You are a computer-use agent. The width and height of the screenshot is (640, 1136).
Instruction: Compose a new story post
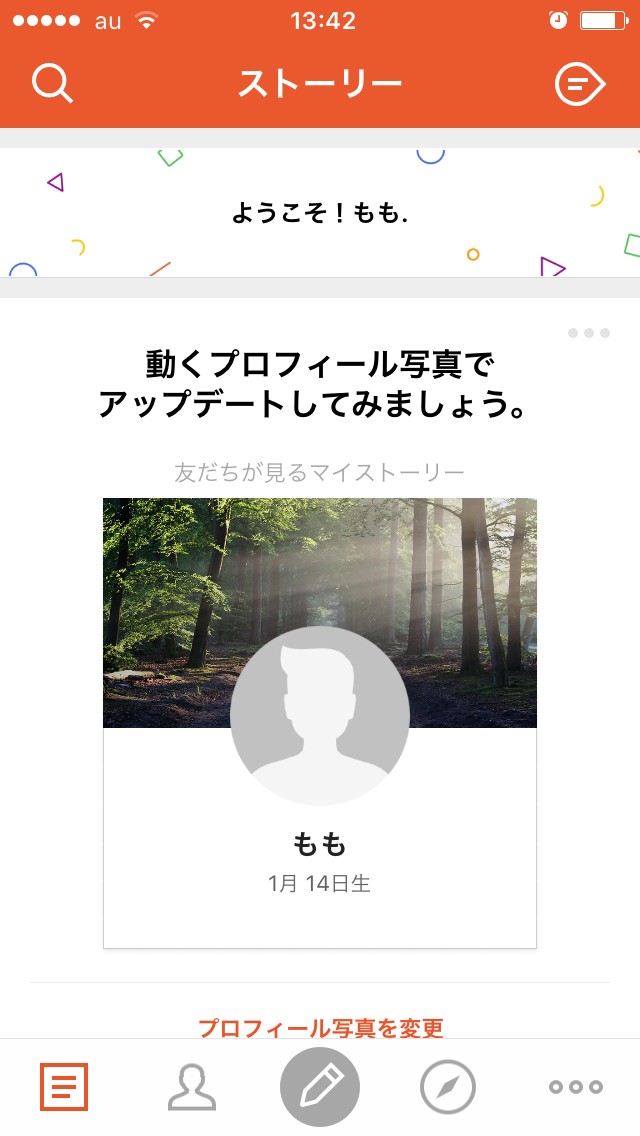pos(320,1087)
